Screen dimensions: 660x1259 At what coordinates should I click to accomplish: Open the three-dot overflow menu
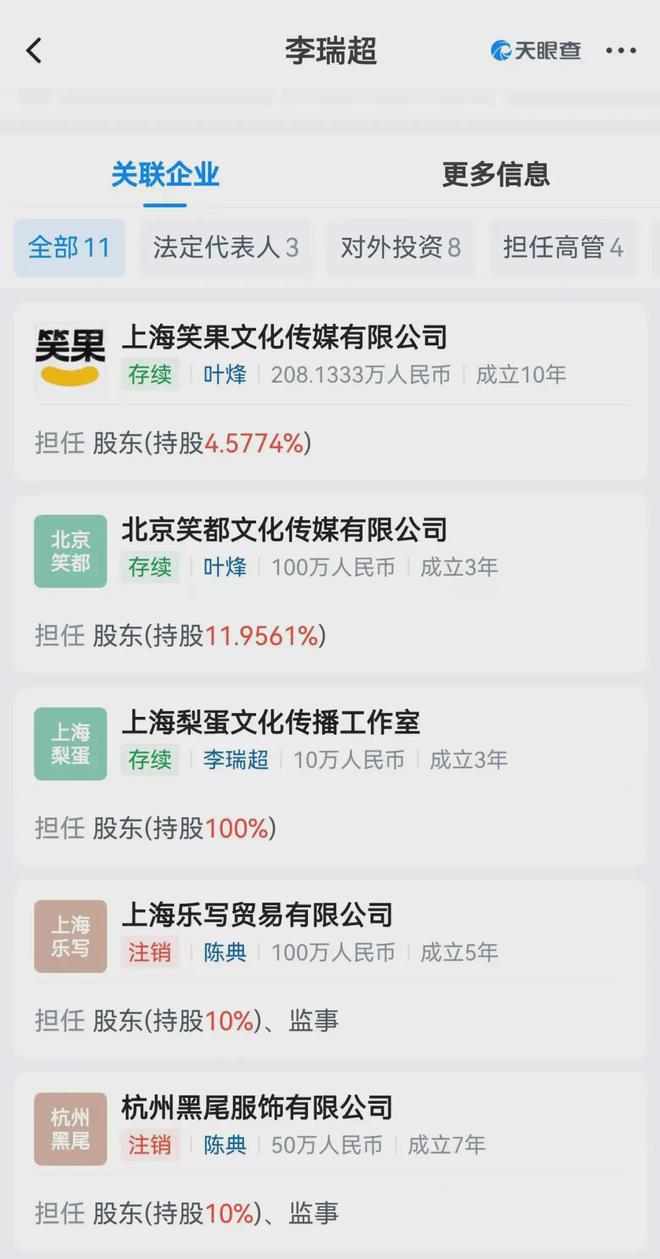click(x=621, y=51)
